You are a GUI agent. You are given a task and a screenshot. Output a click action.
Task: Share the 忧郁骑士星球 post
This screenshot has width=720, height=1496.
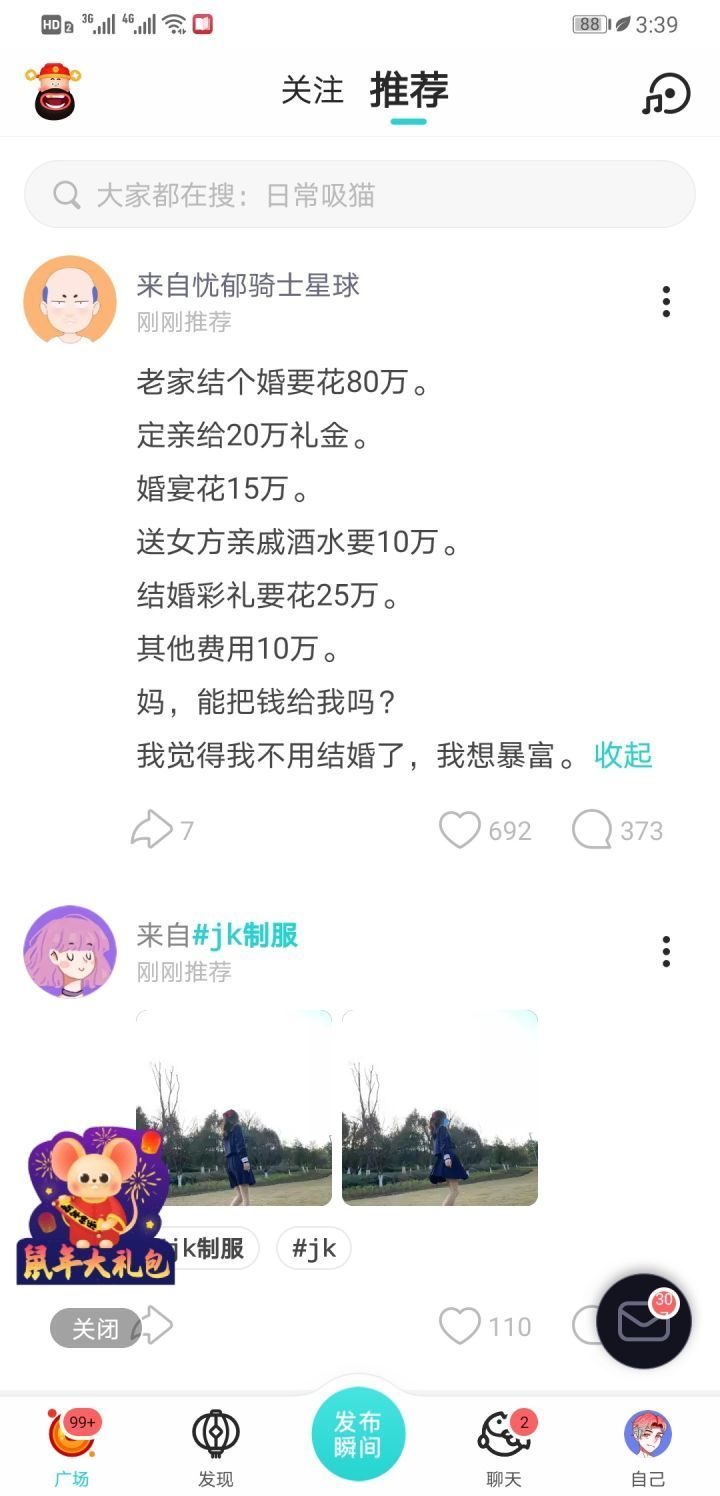click(152, 830)
